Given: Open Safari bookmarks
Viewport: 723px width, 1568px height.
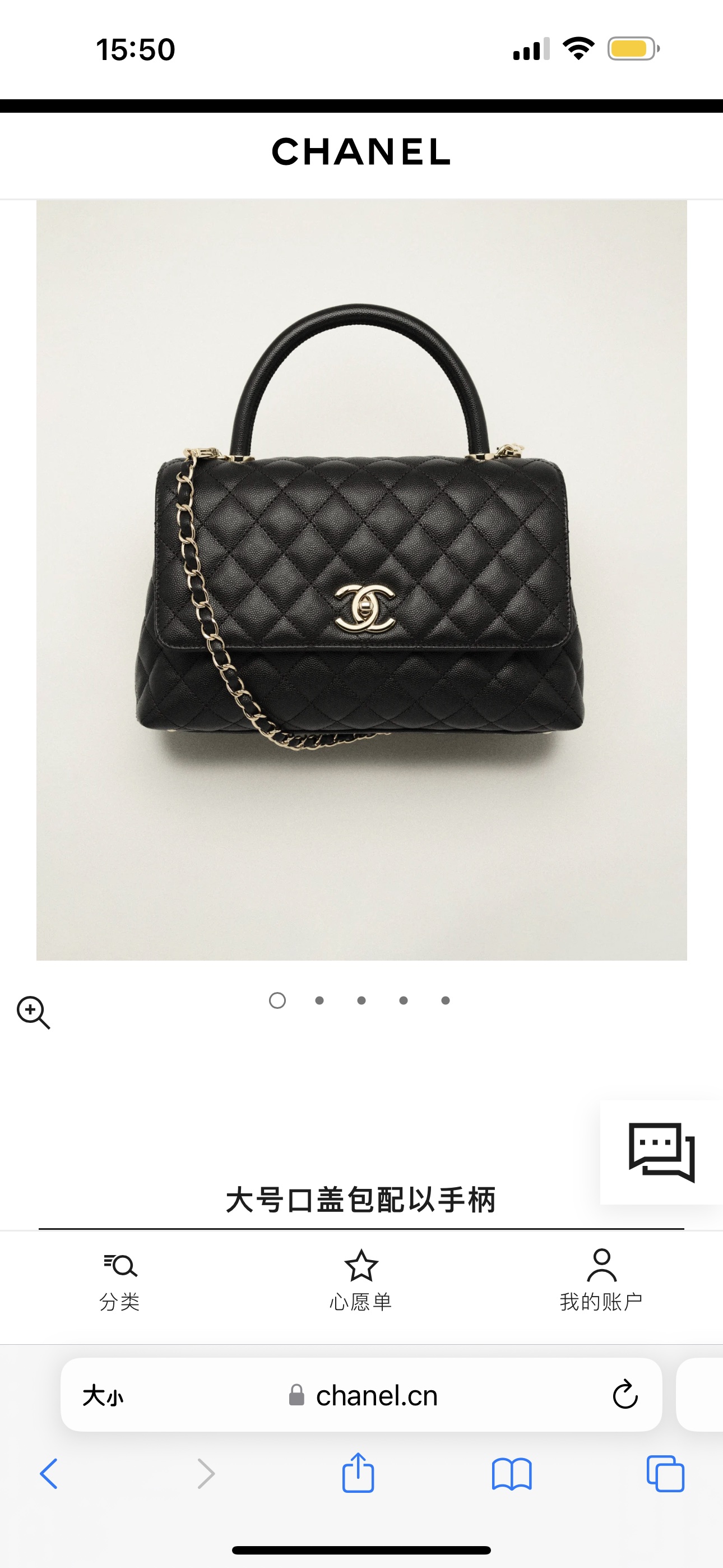Looking at the screenshot, I should pos(511,1474).
